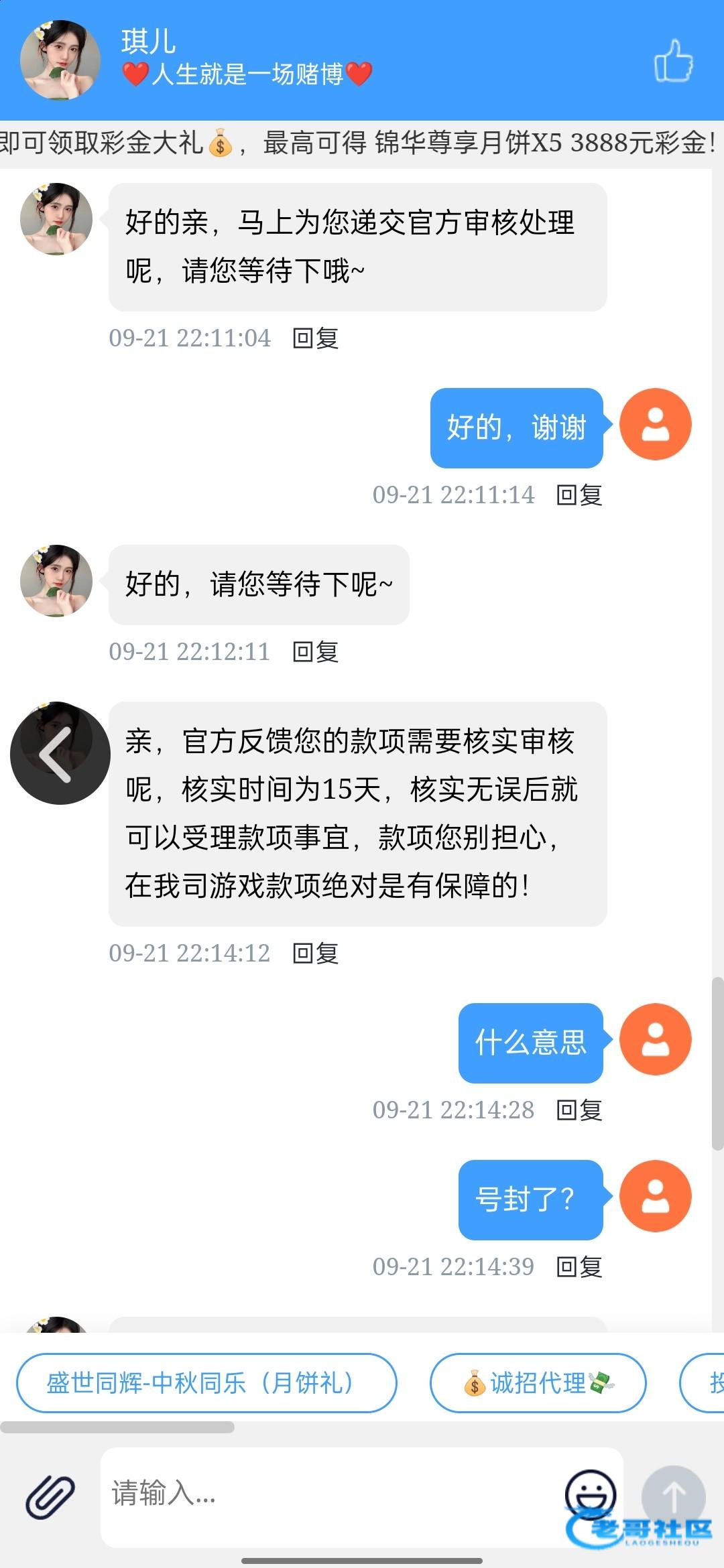Screen dimensions: 724x1568
Task: Reply to the 22:12:11 message
Action: (x=315, y=652)
